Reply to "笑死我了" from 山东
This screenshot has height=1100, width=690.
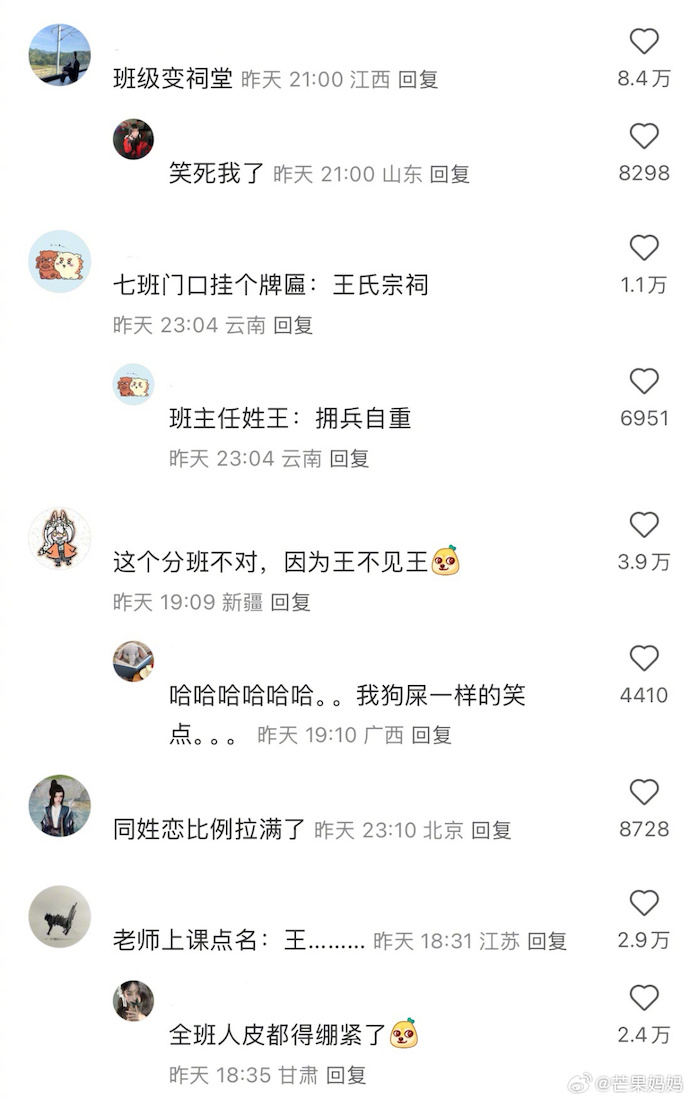[x=450, y=174]
